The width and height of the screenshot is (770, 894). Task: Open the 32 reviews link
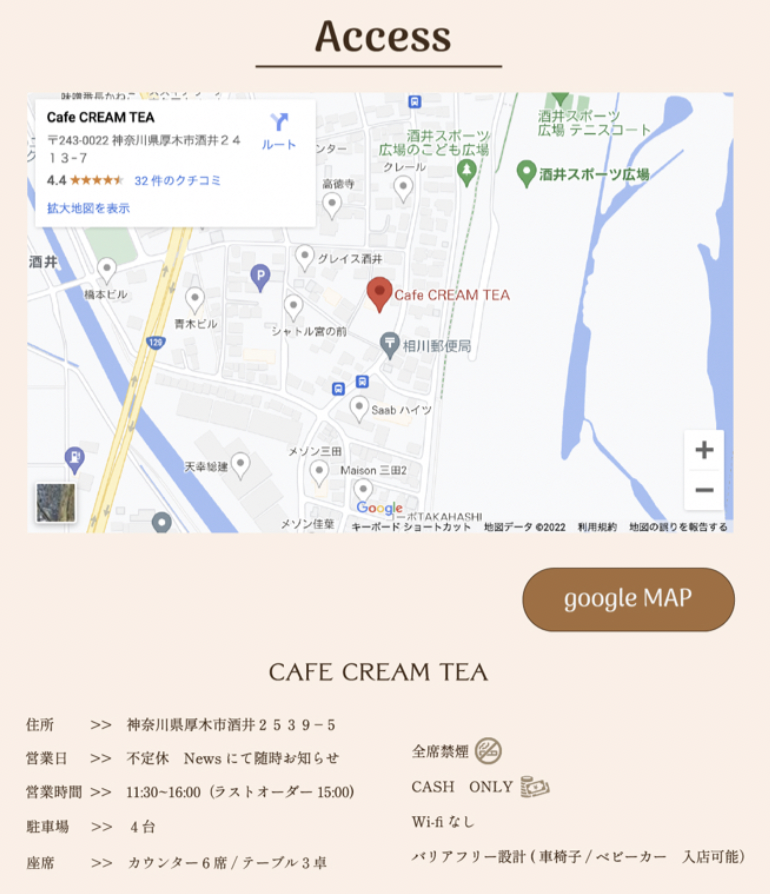(x=178, y=181)
